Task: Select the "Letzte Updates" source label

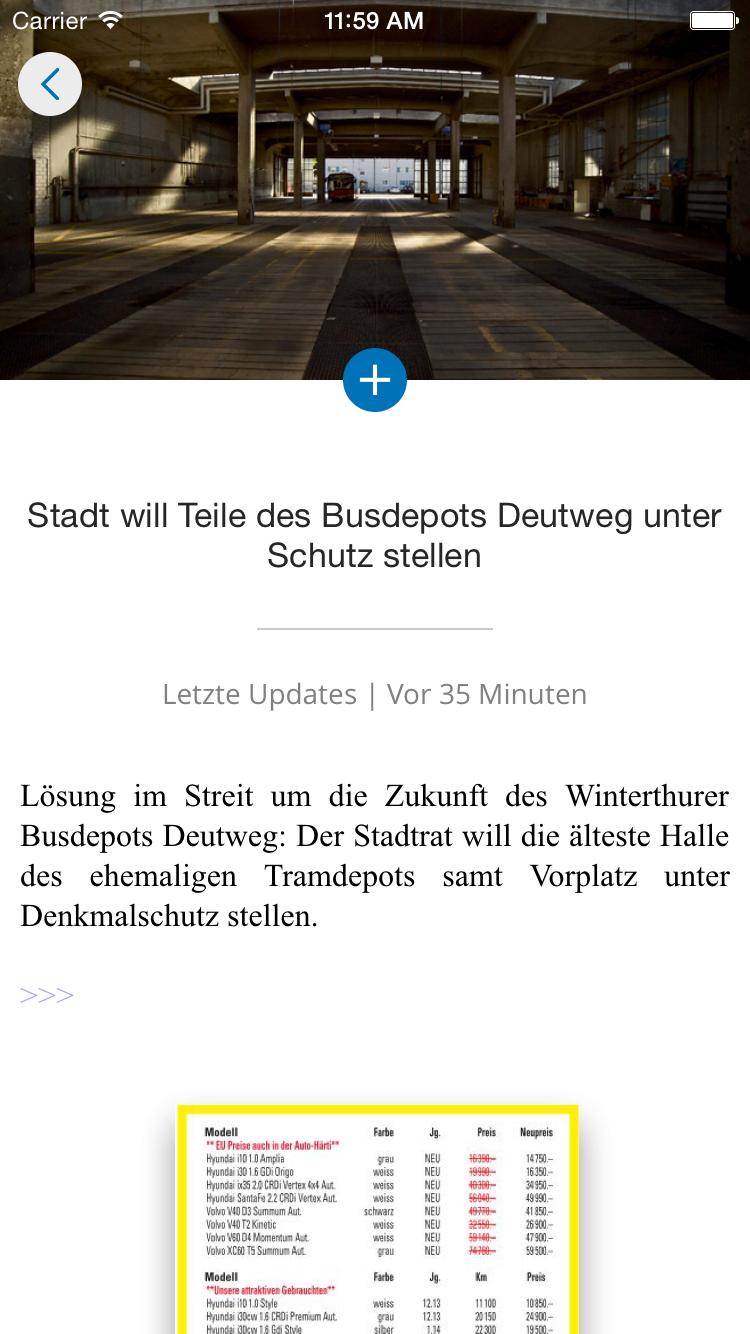Action: pyautogui.click(x=260, y=694)
